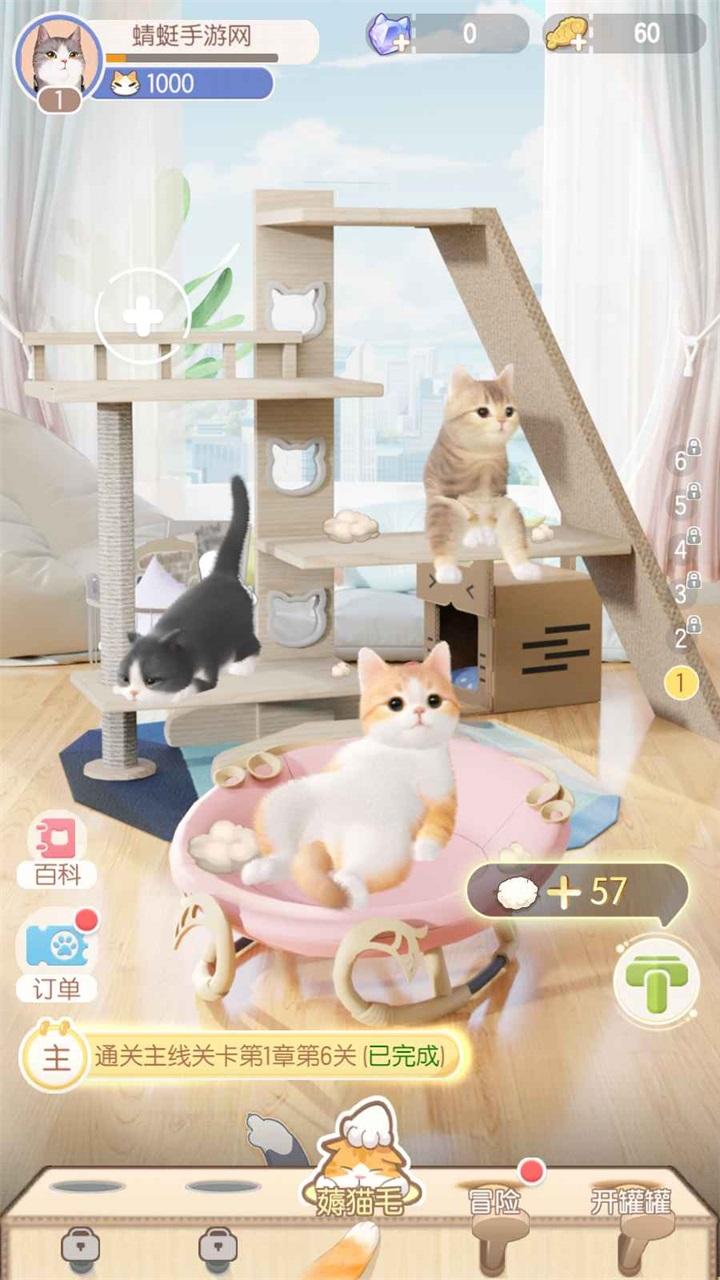Open the player avatar profile
This screenshot has width=720, height=1280.
pyautogui.click(x=58, y=57)
